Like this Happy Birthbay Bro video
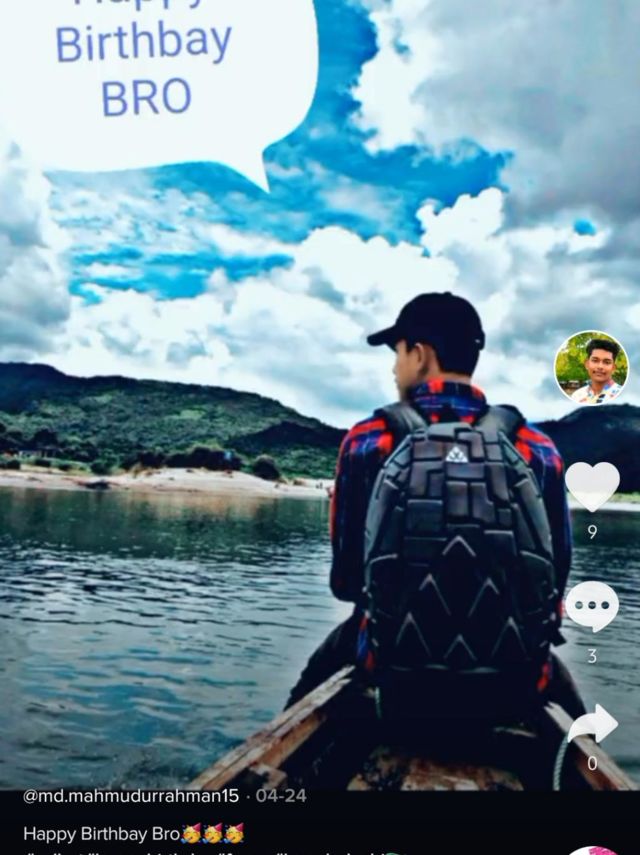Viewport: 640px width, 855px height. coord(592,486)
